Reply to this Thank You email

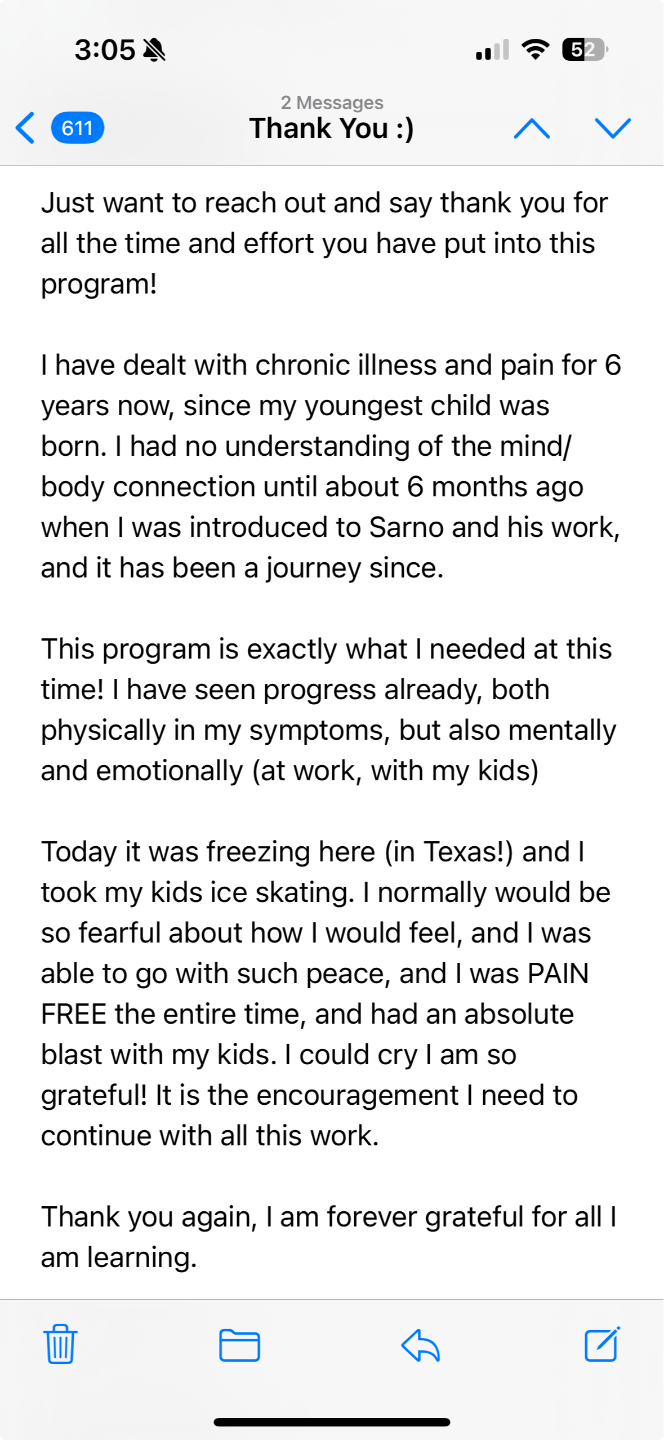pyautogui.click(x=420, y=1346)
